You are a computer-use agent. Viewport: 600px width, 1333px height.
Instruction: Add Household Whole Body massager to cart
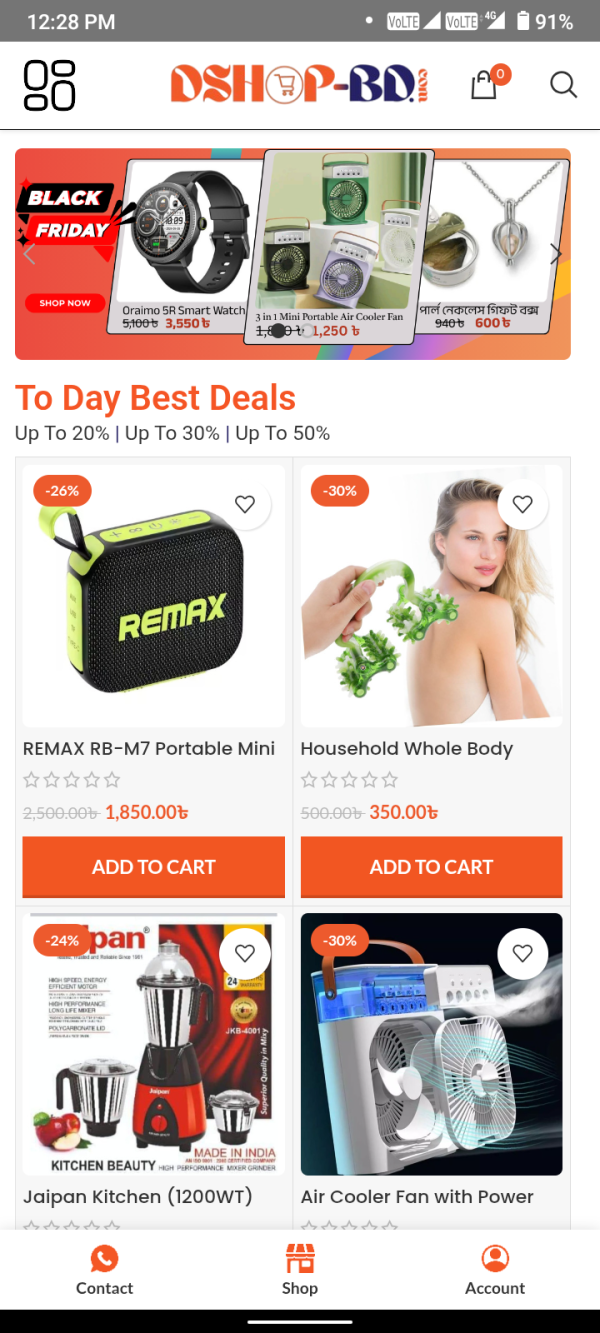(431, 867)
